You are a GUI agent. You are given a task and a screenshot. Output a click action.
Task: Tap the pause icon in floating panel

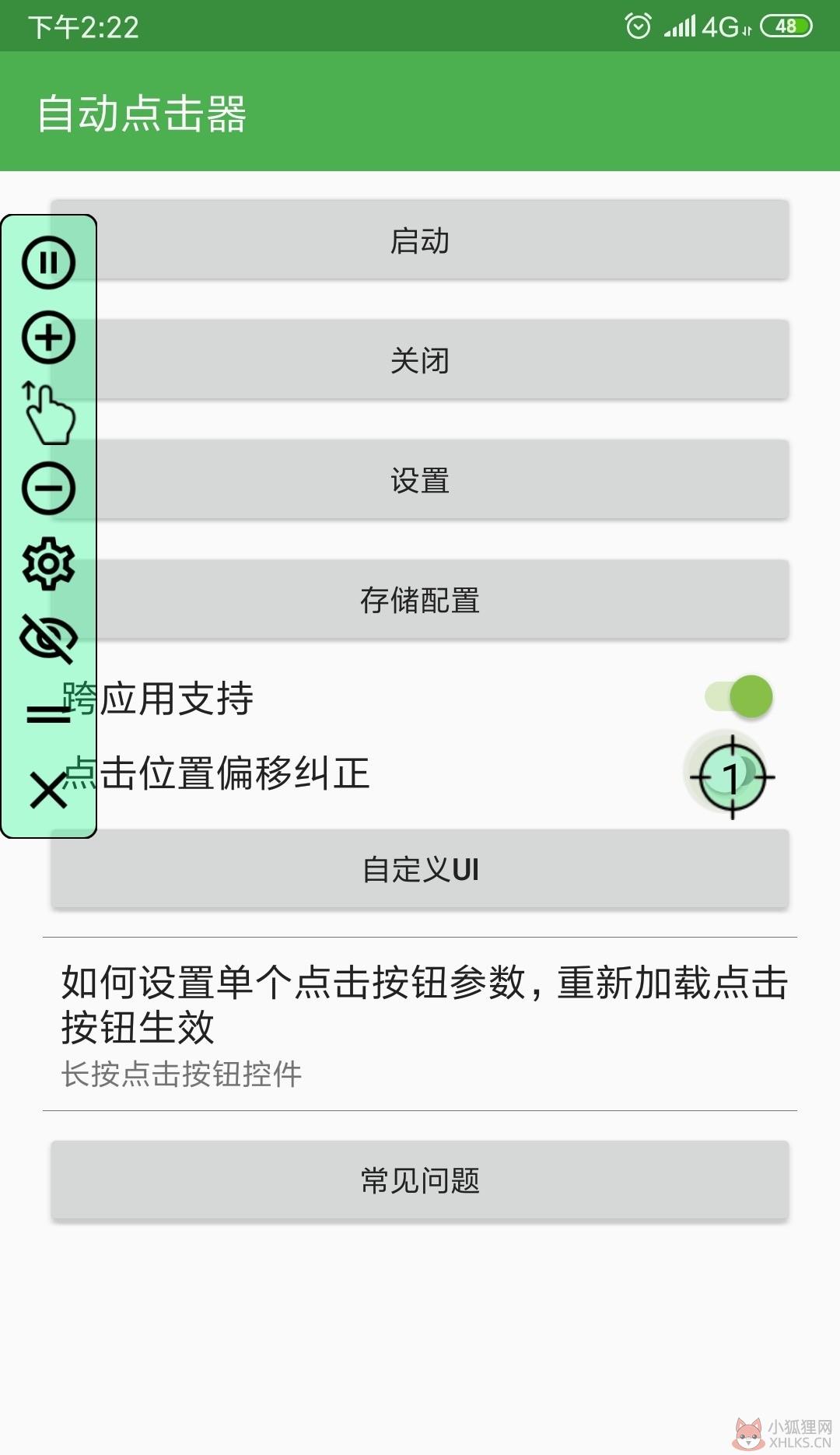pyautogui.click(x=48, y=263)
